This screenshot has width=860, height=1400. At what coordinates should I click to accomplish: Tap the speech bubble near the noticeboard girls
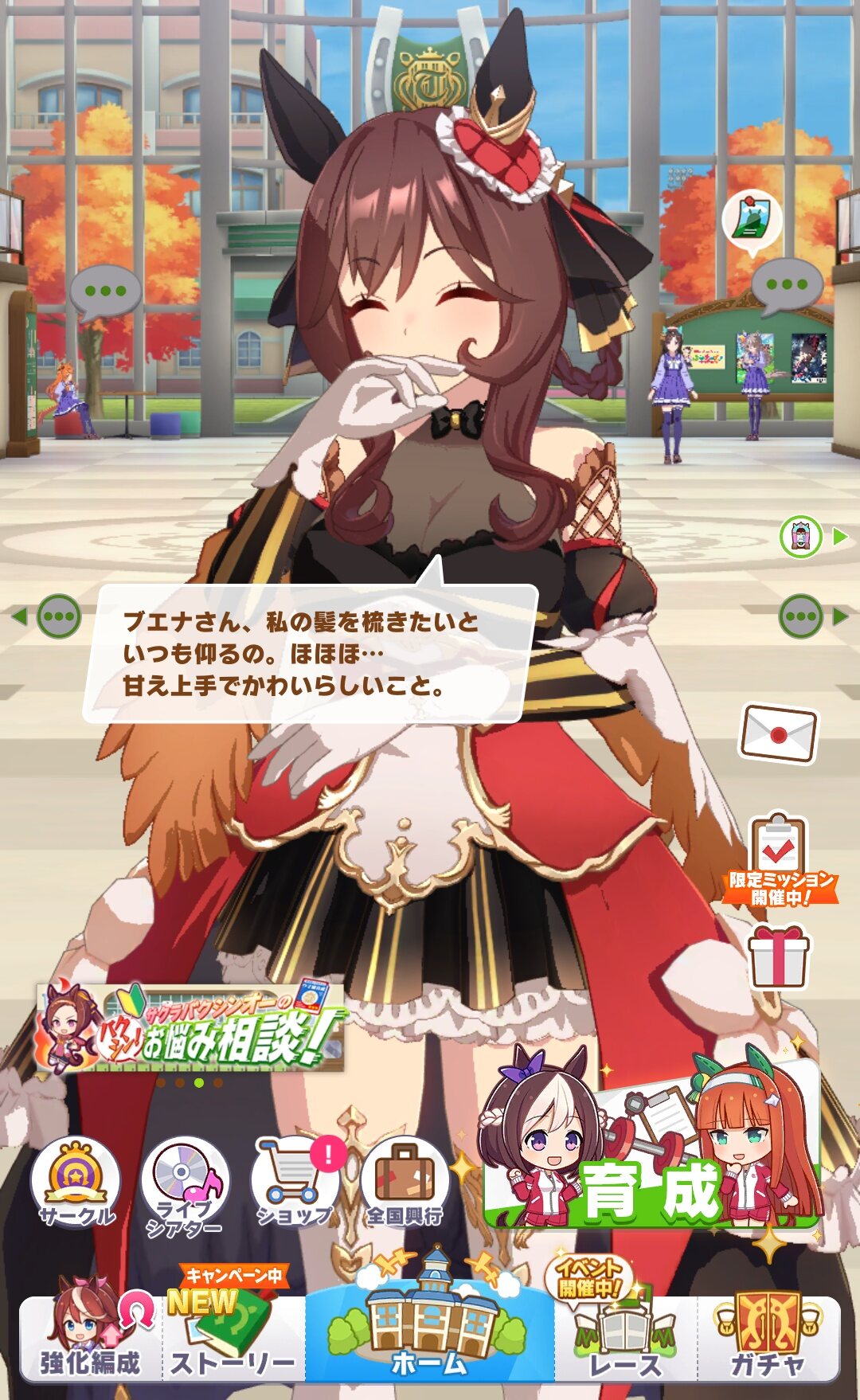click(x=787, y=286)
